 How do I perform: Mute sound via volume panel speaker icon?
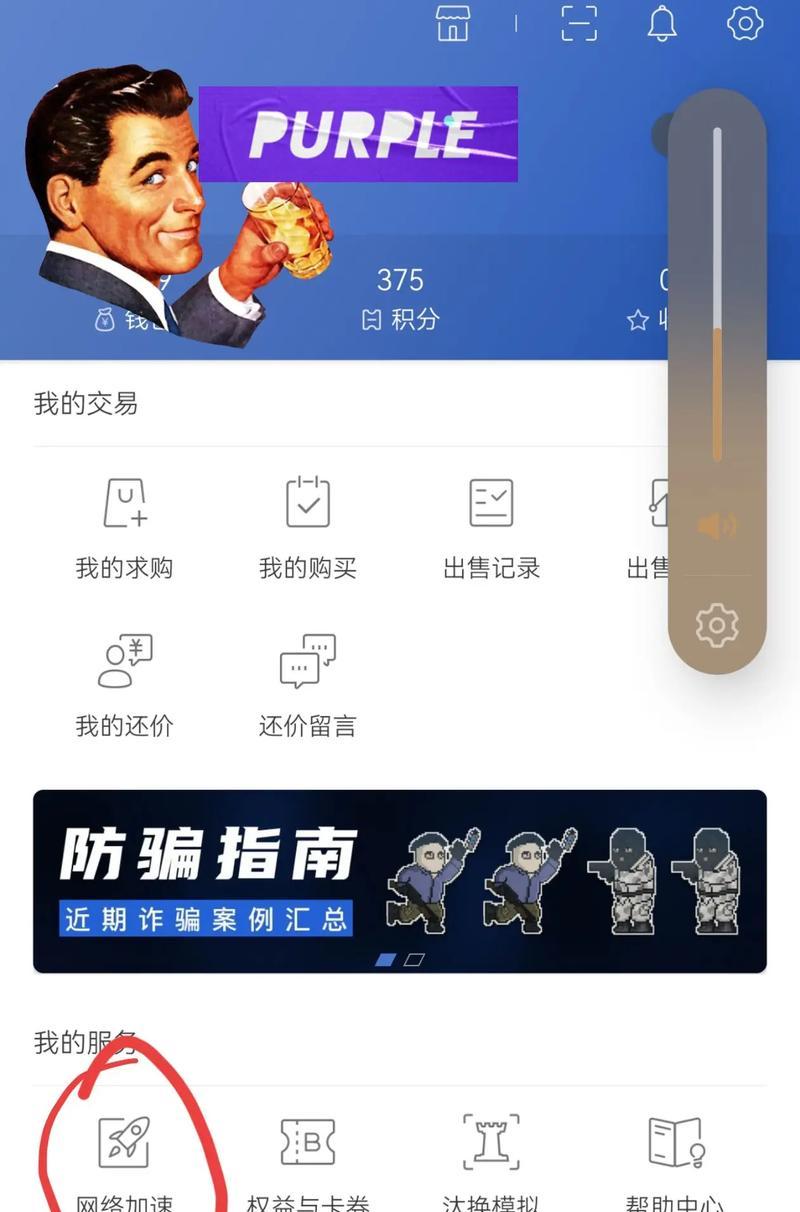coord(717,525)
